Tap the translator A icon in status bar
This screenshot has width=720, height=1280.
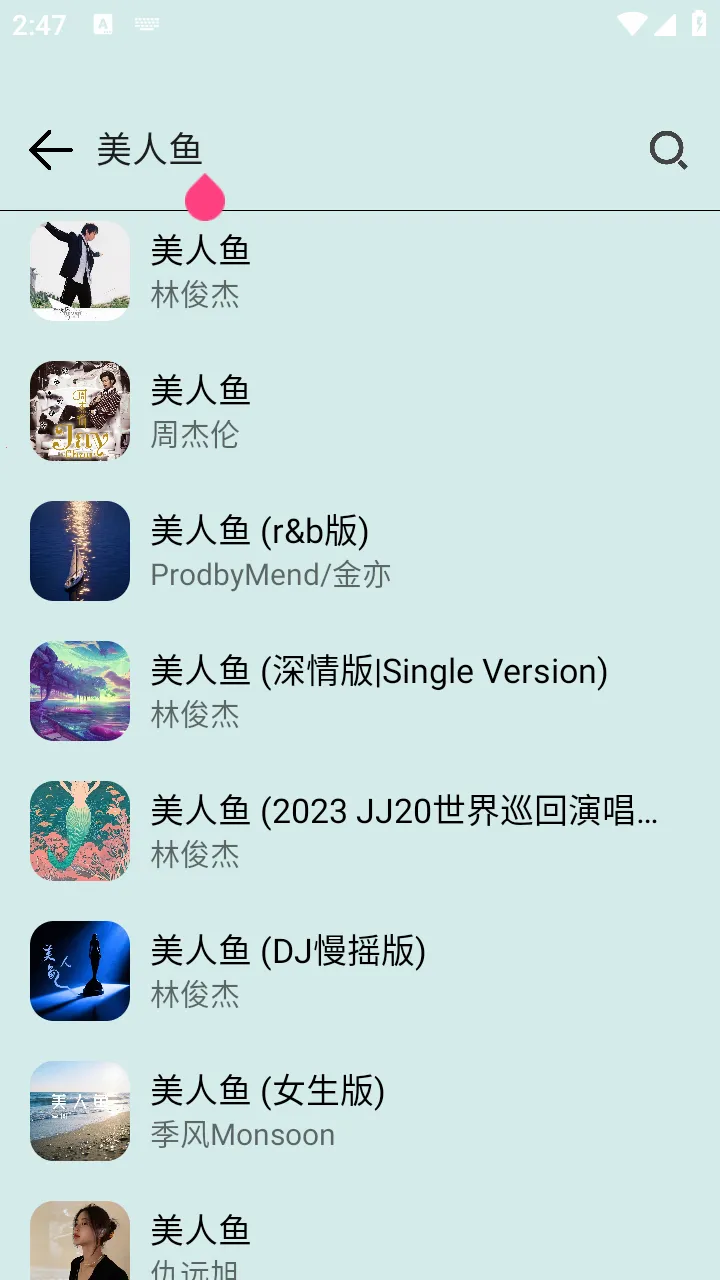coord(103,23)
